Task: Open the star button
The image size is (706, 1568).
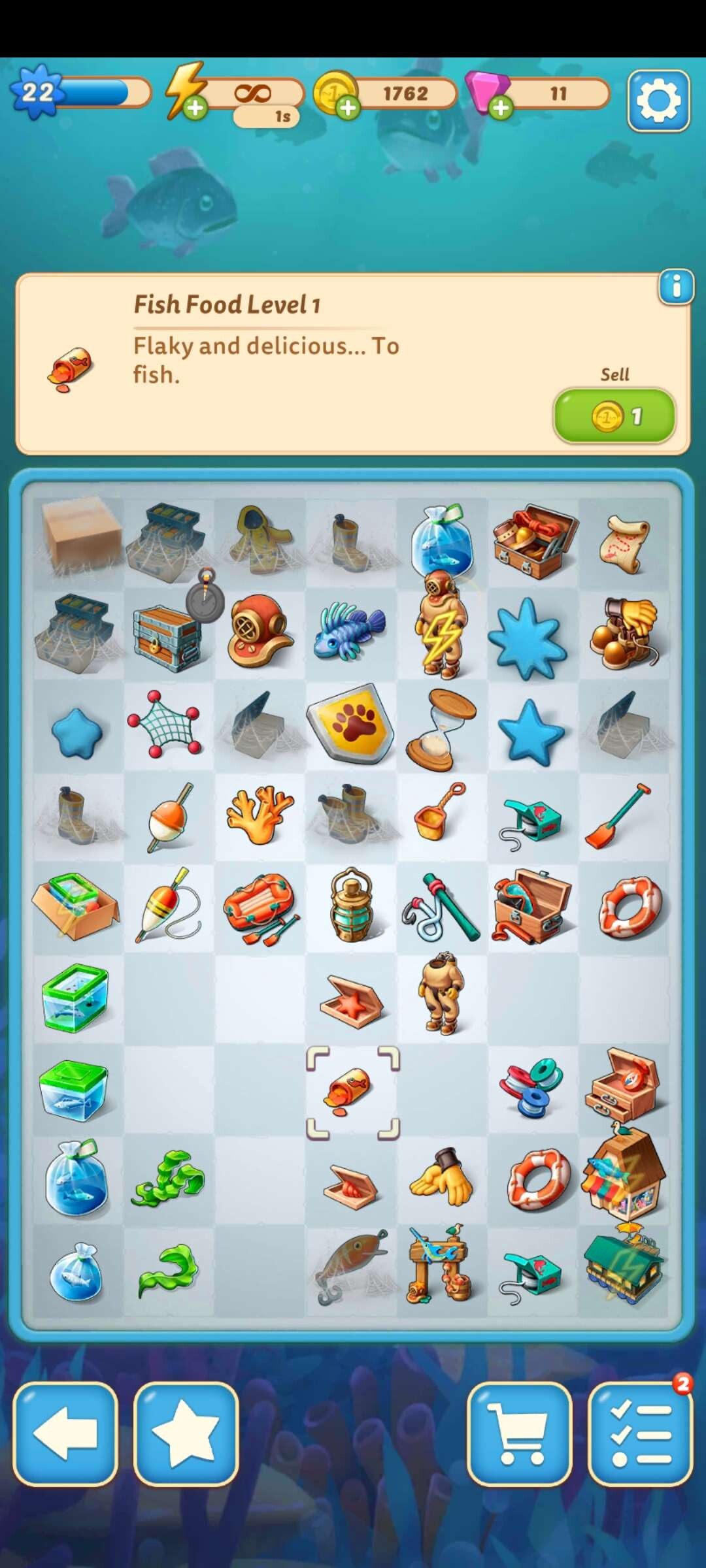Action: tap(186, 1433)
